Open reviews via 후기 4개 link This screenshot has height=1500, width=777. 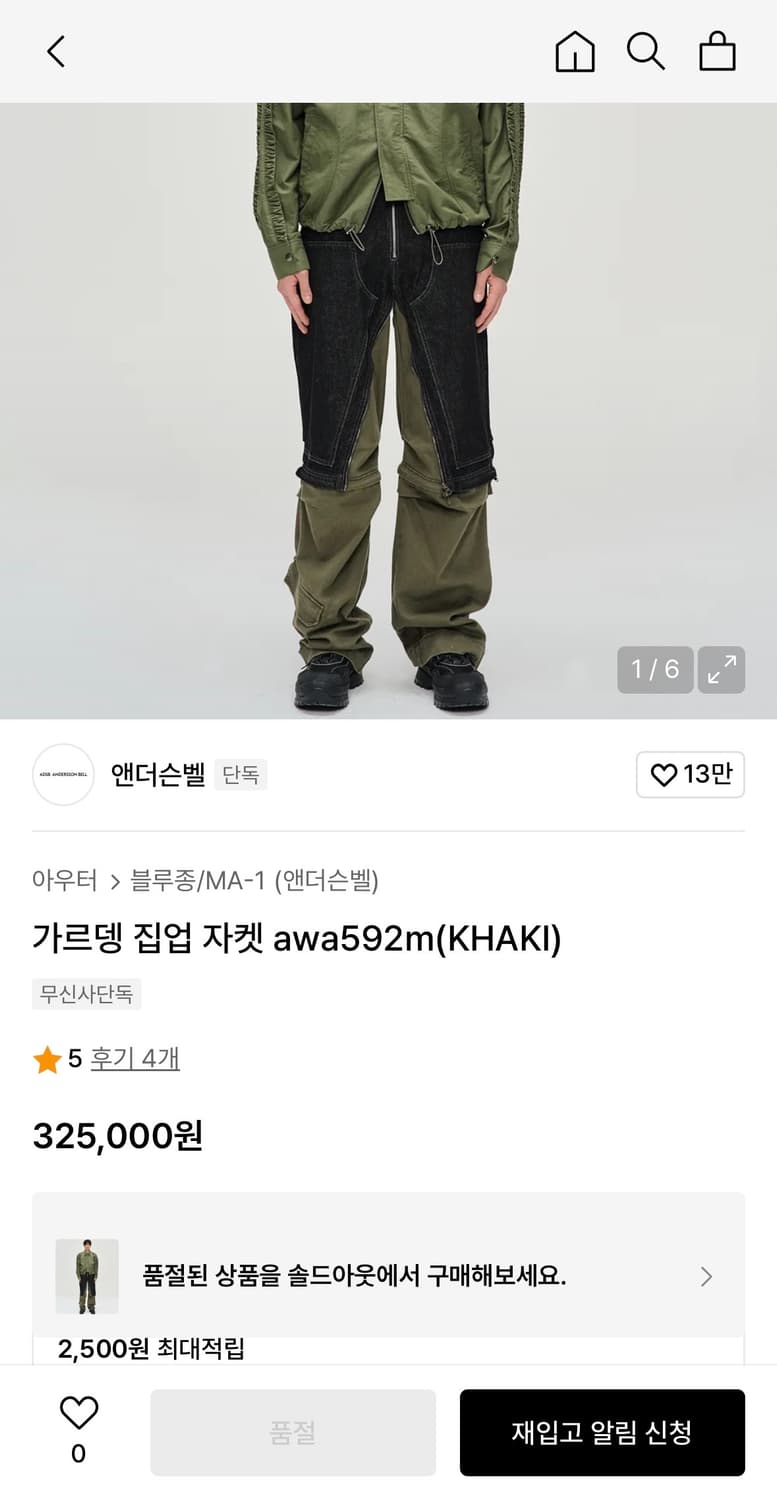click(x=135, y=1058)
